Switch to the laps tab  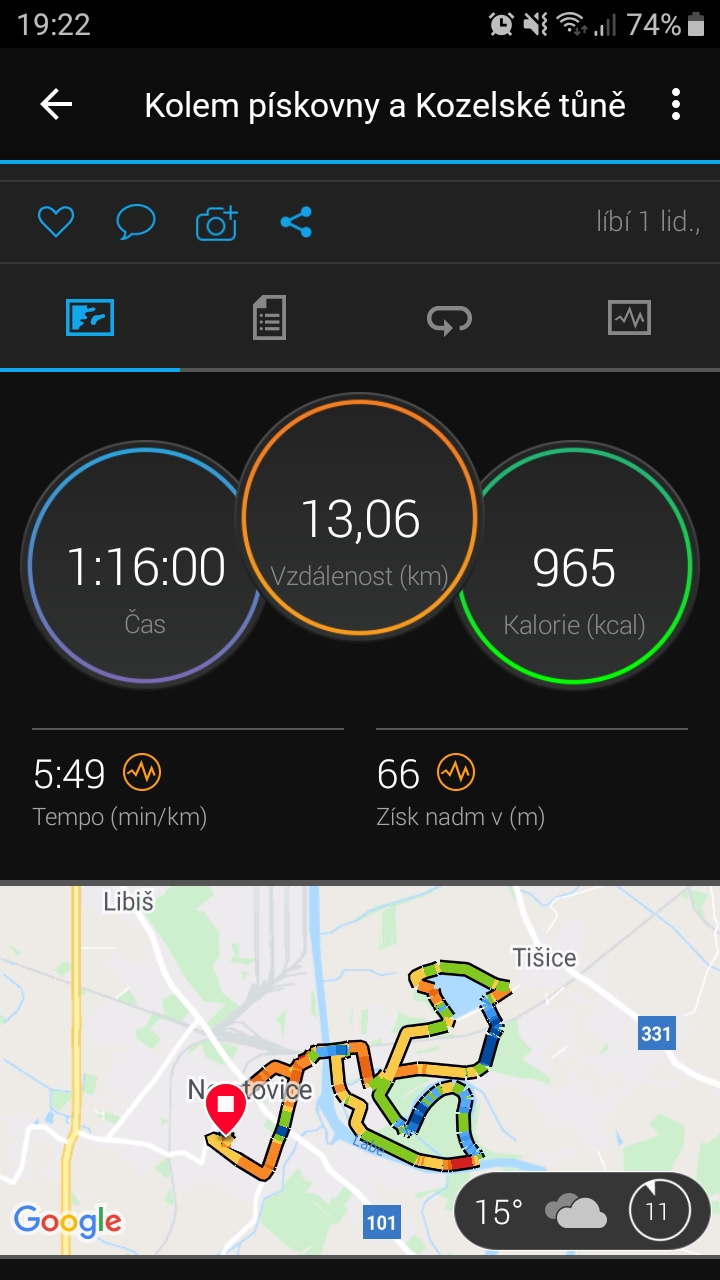tap(449, 318)
